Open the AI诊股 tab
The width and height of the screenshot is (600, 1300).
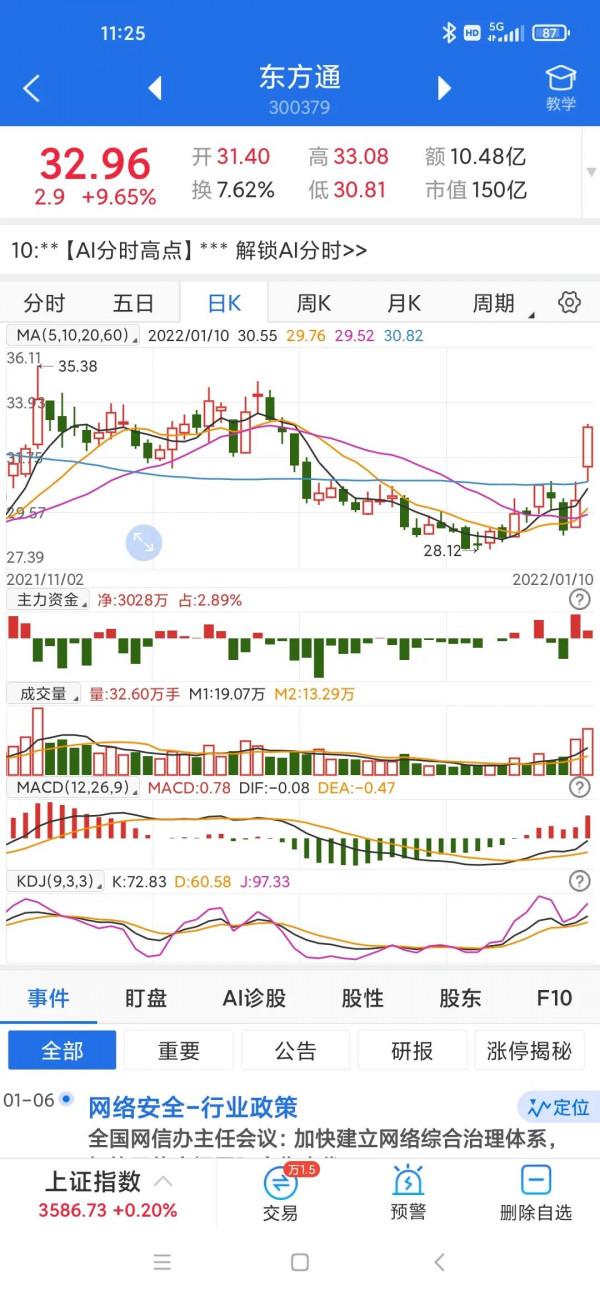(254, 997)
